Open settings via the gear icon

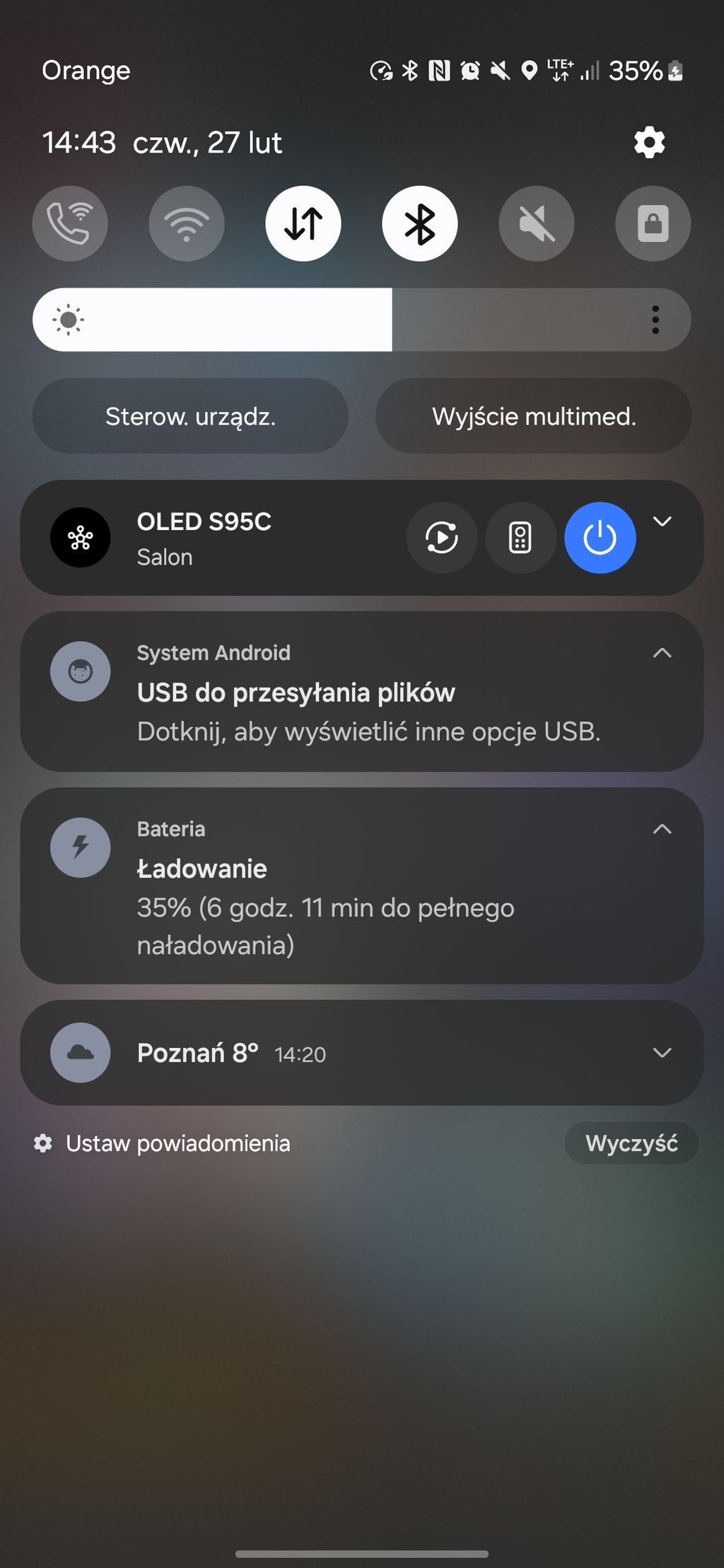649,143
